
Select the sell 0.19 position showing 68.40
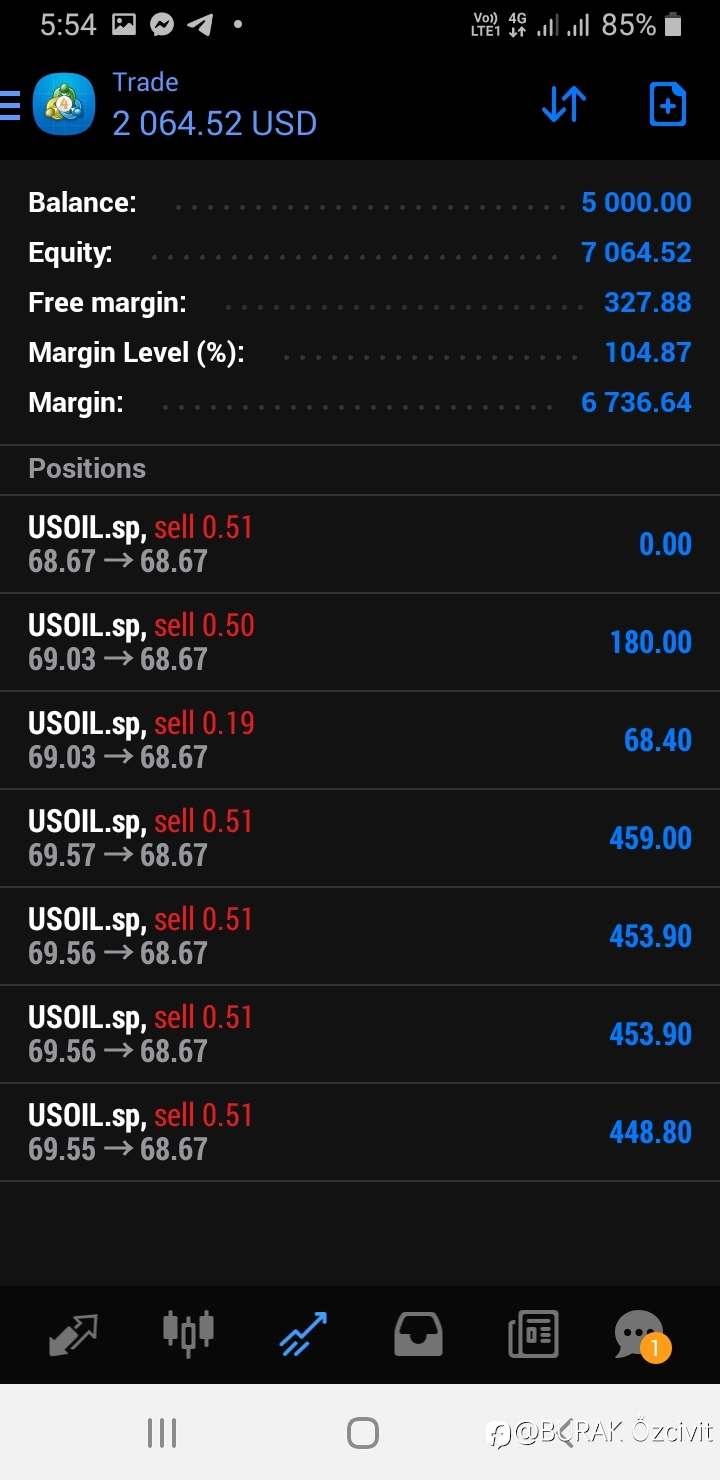click(360, 740)
